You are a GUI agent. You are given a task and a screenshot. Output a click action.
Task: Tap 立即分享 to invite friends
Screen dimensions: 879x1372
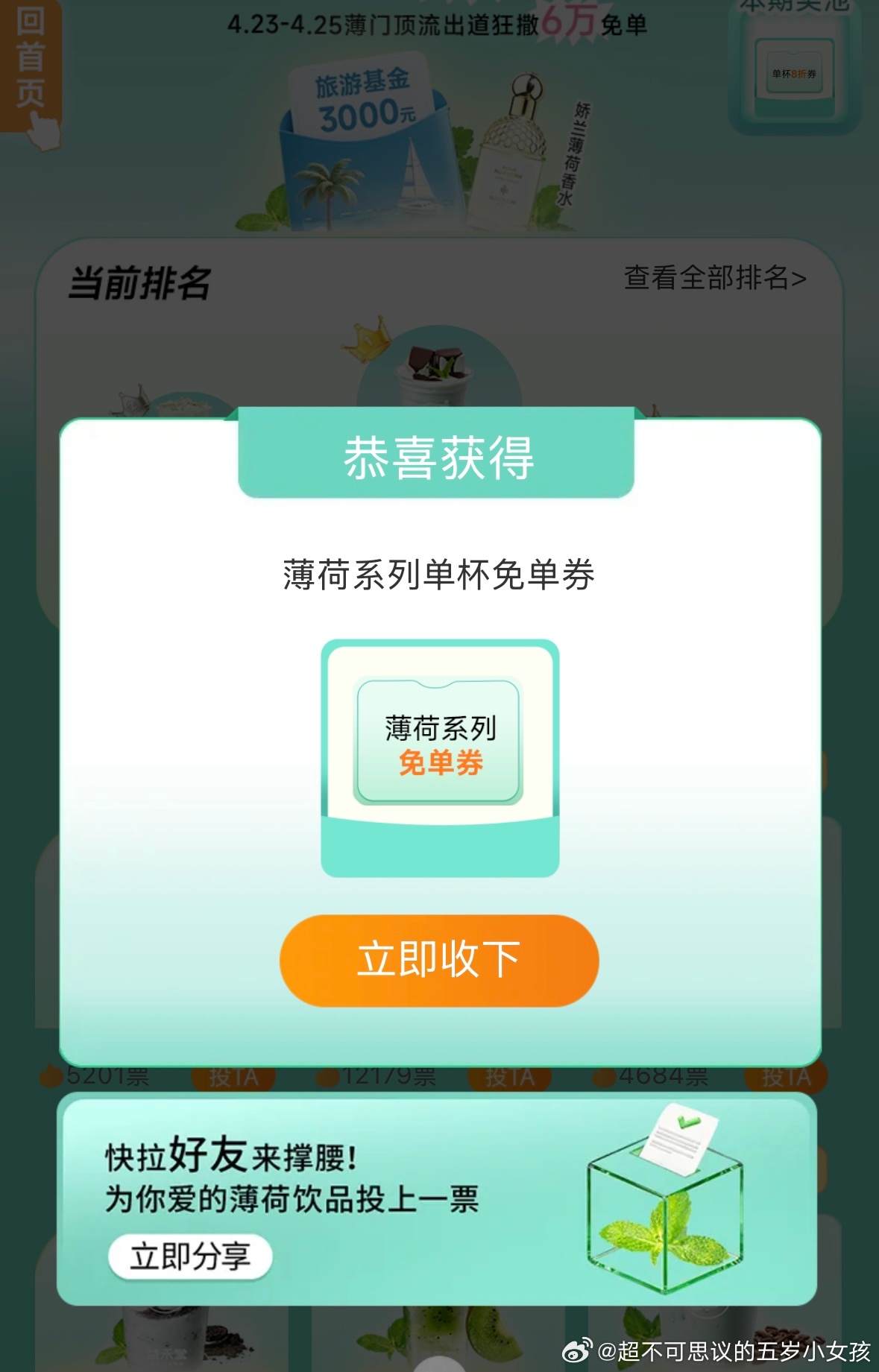pos(190,1256)
